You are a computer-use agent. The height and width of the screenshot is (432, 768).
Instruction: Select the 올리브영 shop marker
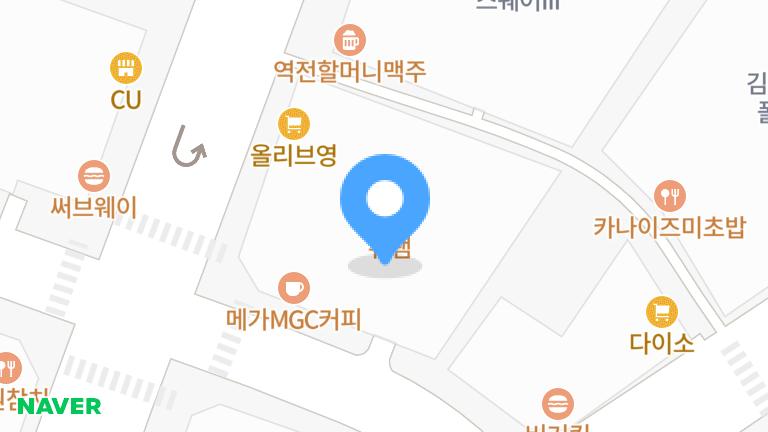293,124
